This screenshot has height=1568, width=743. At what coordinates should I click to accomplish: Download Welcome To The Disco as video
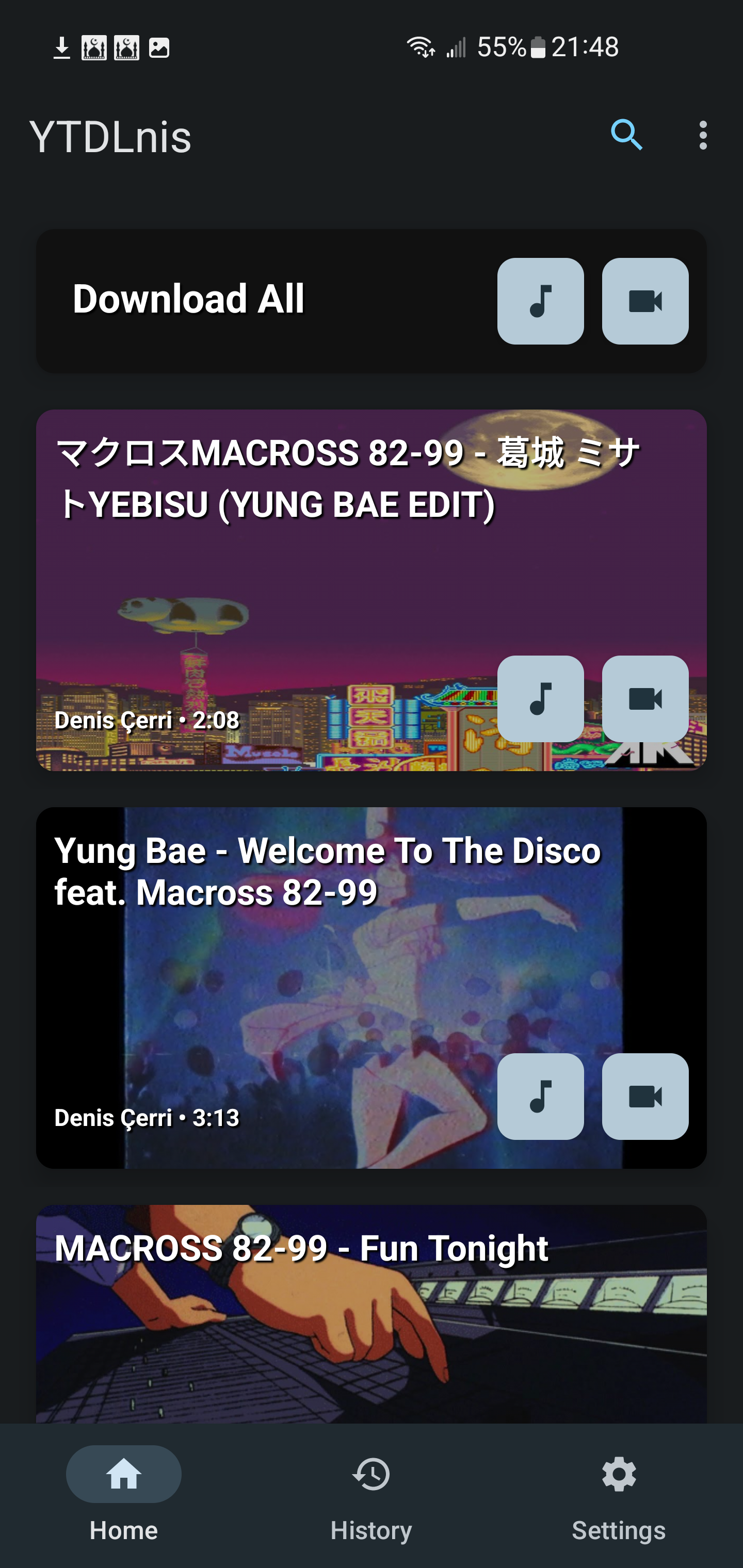(x=645, y=1096)
